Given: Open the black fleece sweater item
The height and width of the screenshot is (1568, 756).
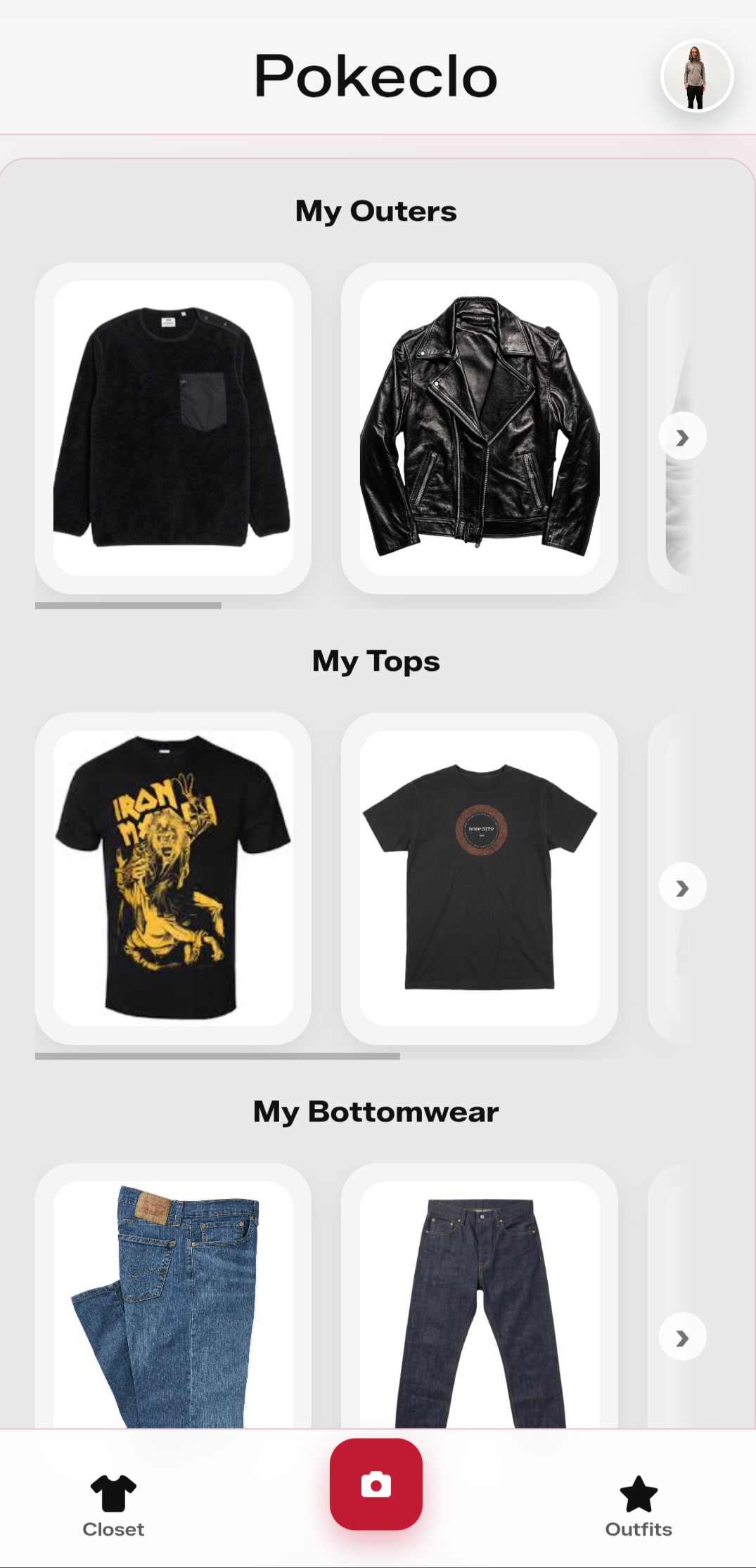Looking at the screenshot, I should (173, 428).
